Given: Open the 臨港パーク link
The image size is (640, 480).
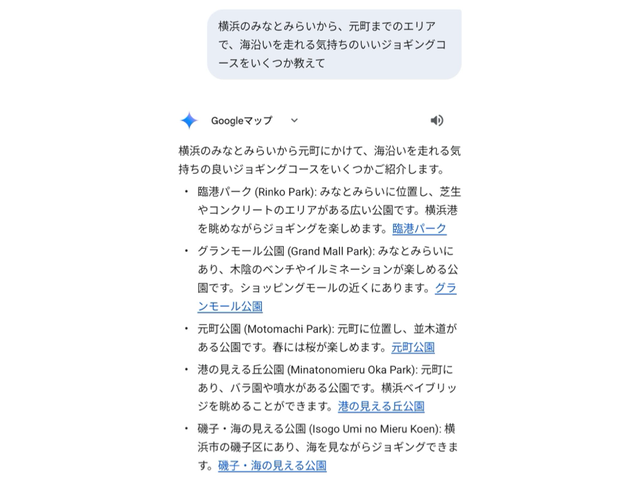Looking at the screenshot, I should (419, 229).
